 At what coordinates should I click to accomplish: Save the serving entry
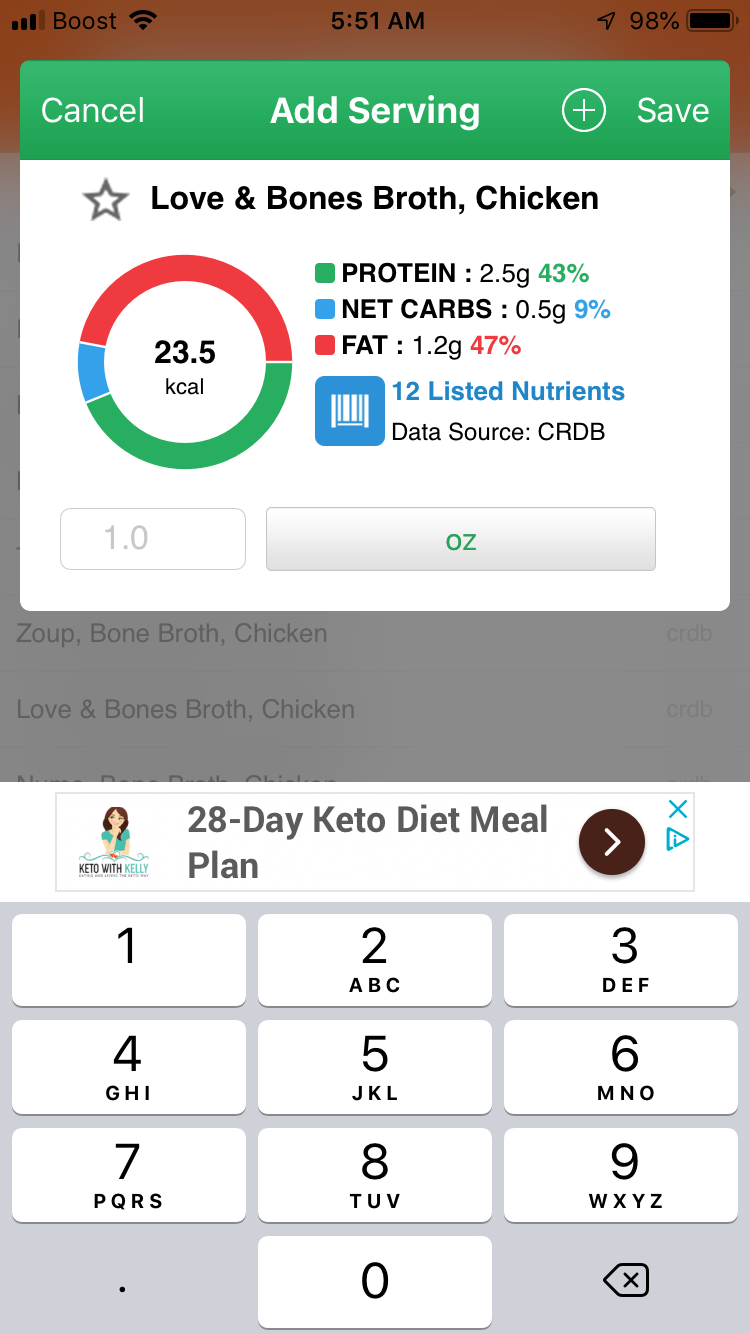click(673, 110)
